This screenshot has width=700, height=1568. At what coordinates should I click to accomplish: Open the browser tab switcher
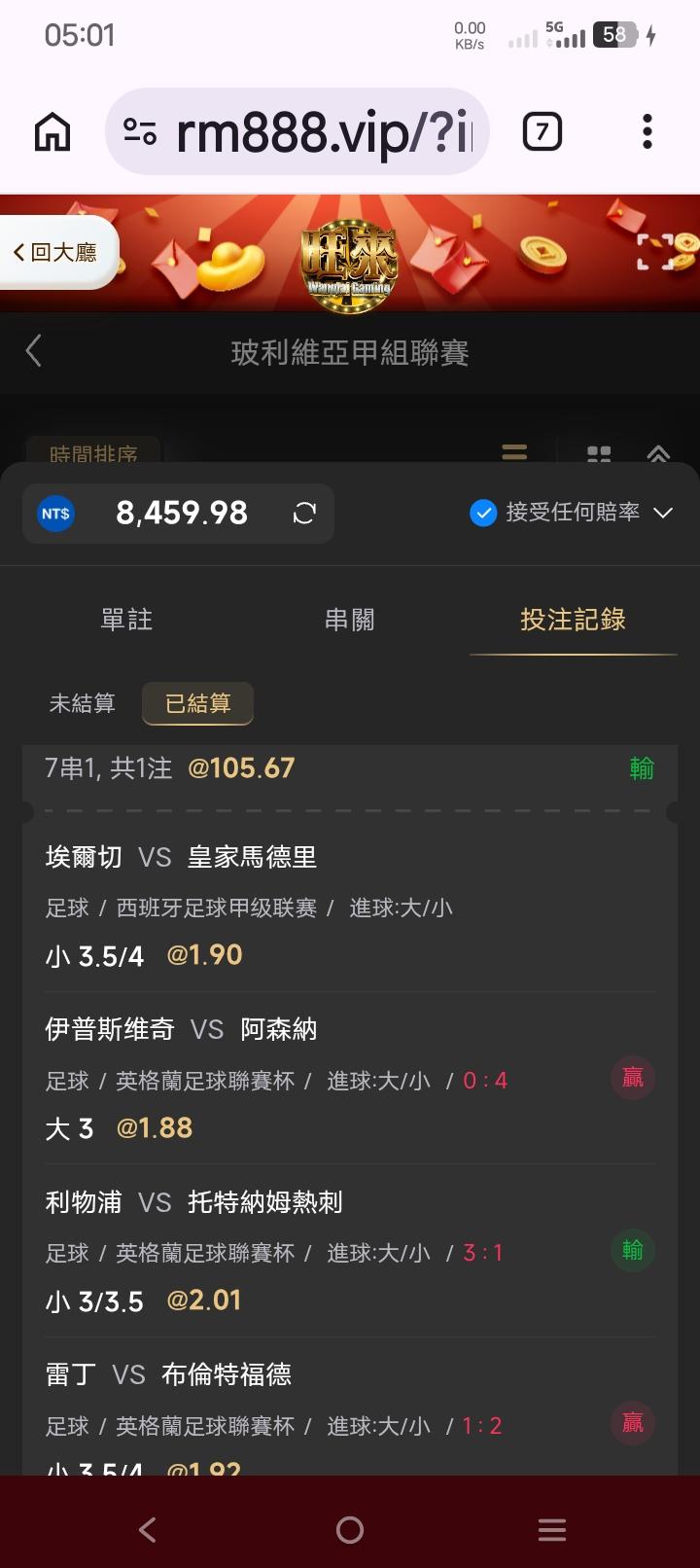(x=542, y=131)
